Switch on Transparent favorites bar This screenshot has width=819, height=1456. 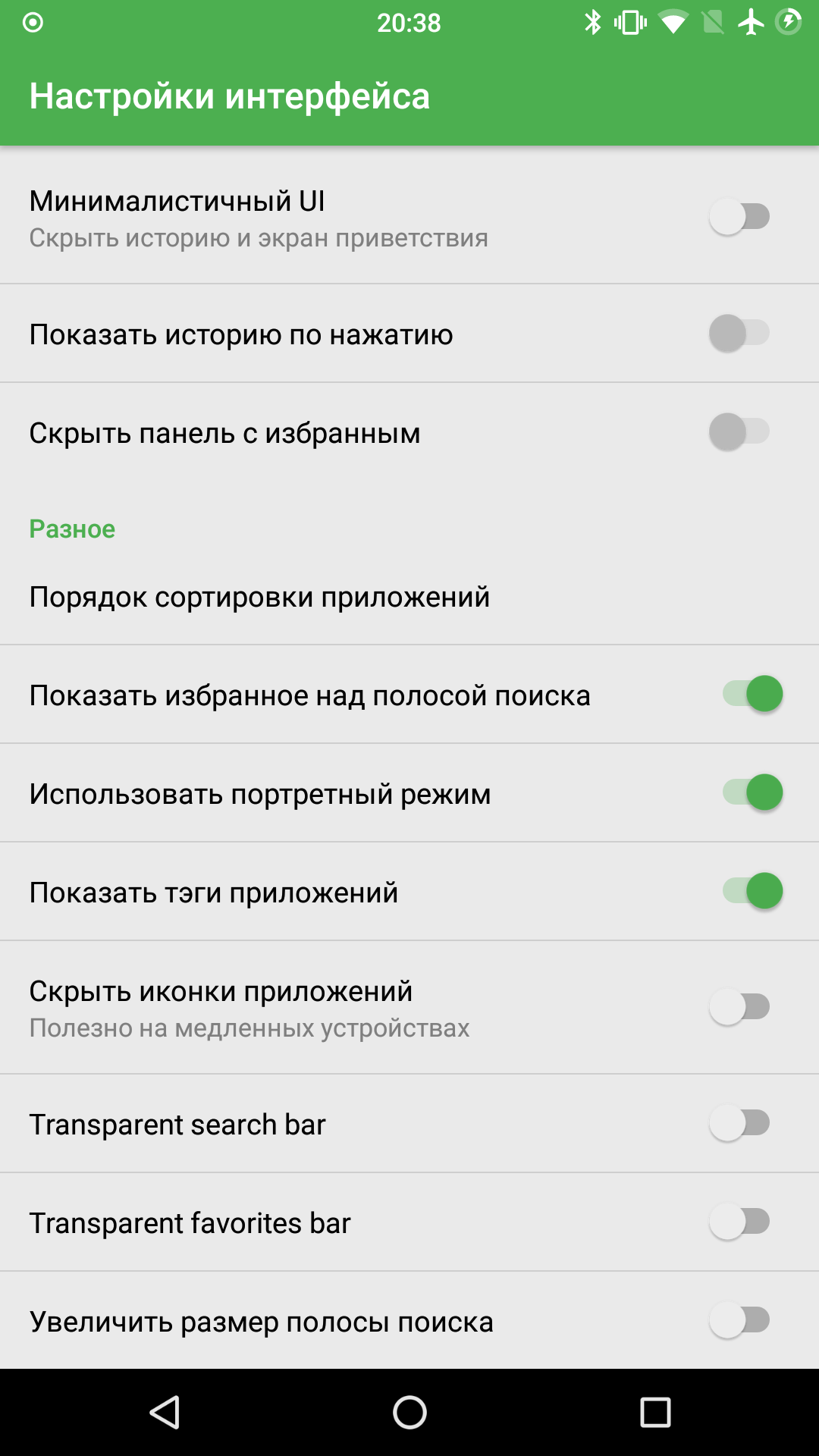[740, 1222]
